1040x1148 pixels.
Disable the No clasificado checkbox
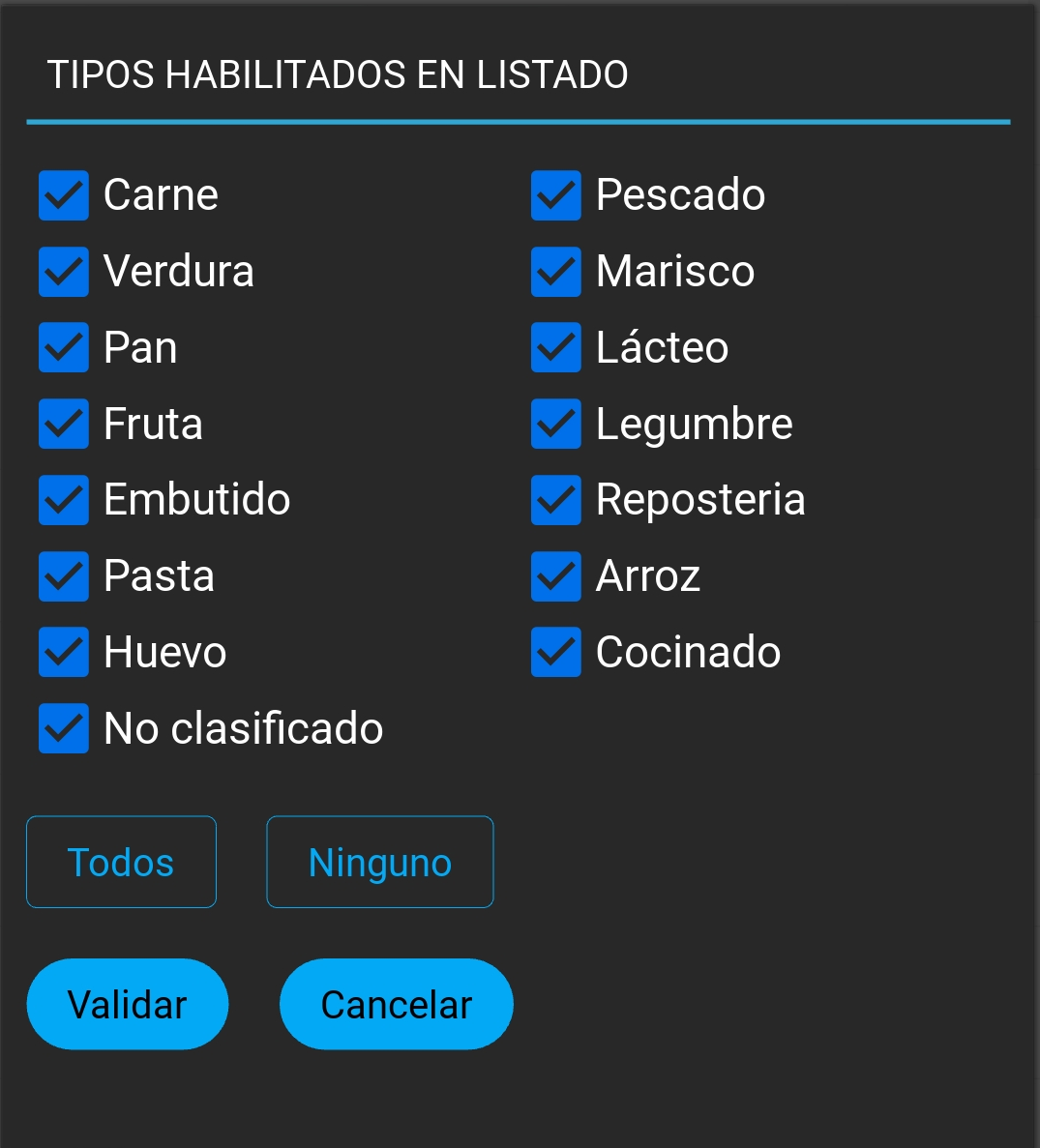(x=64, y=728)
